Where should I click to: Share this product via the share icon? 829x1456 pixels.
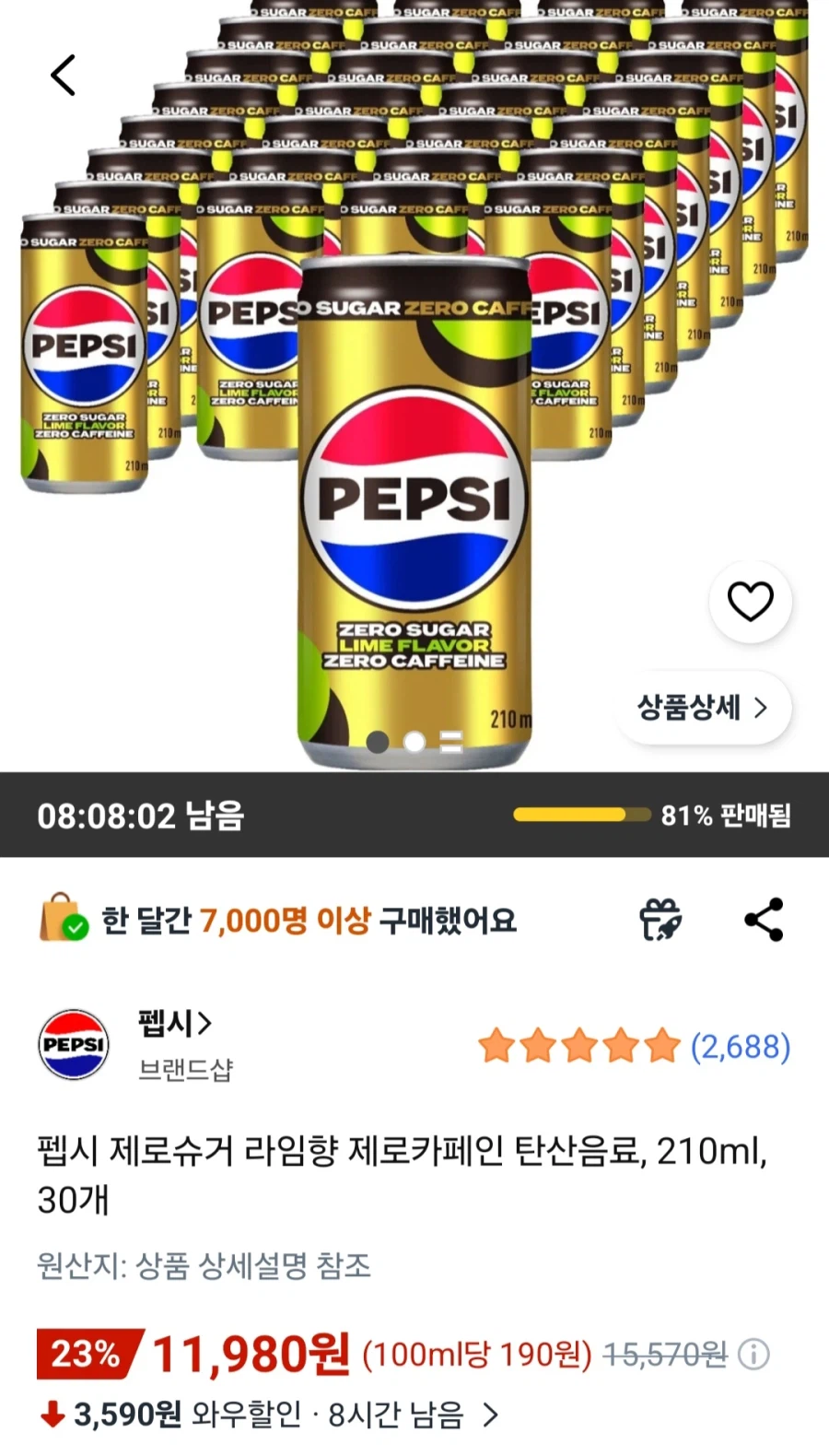tap(765, 921)
